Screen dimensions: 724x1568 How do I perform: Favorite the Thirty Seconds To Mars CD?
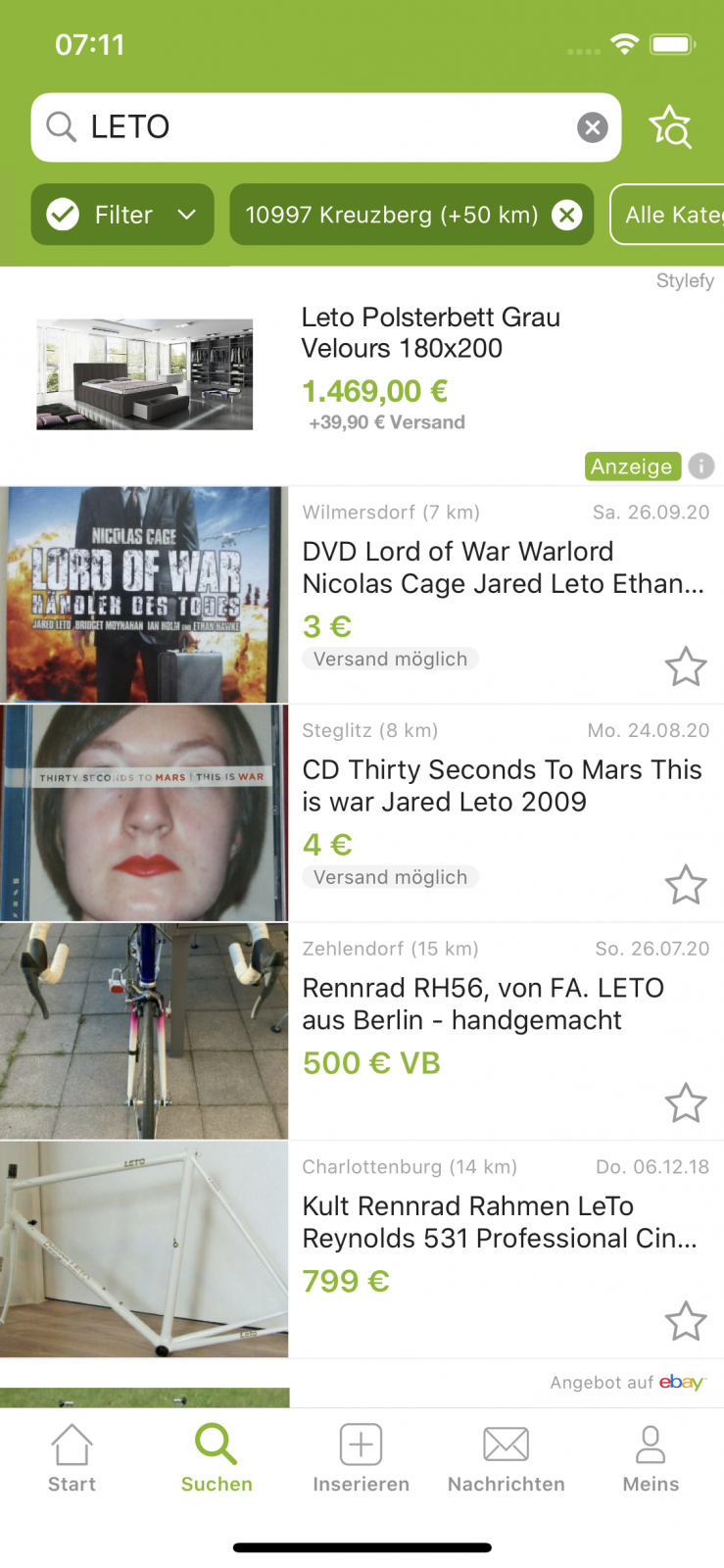[x=685, y=885]
